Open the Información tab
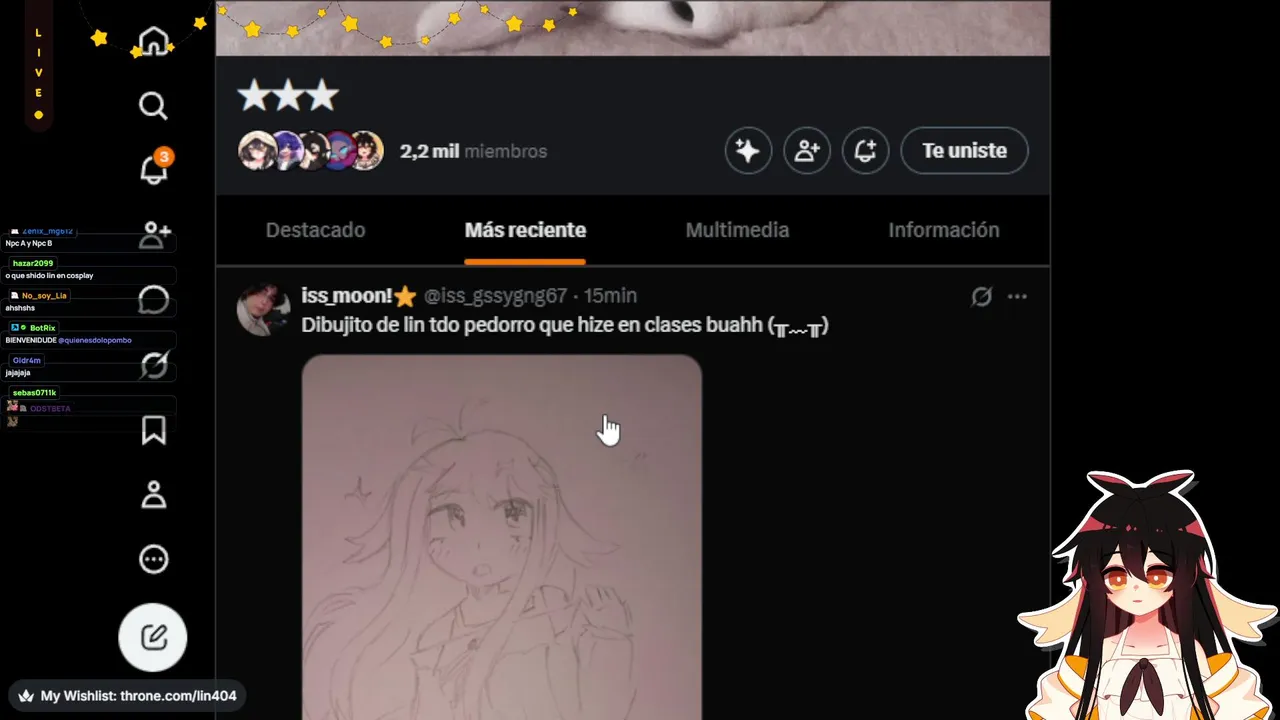Viewport: 1280px width, 720px height. click(944, 230)
